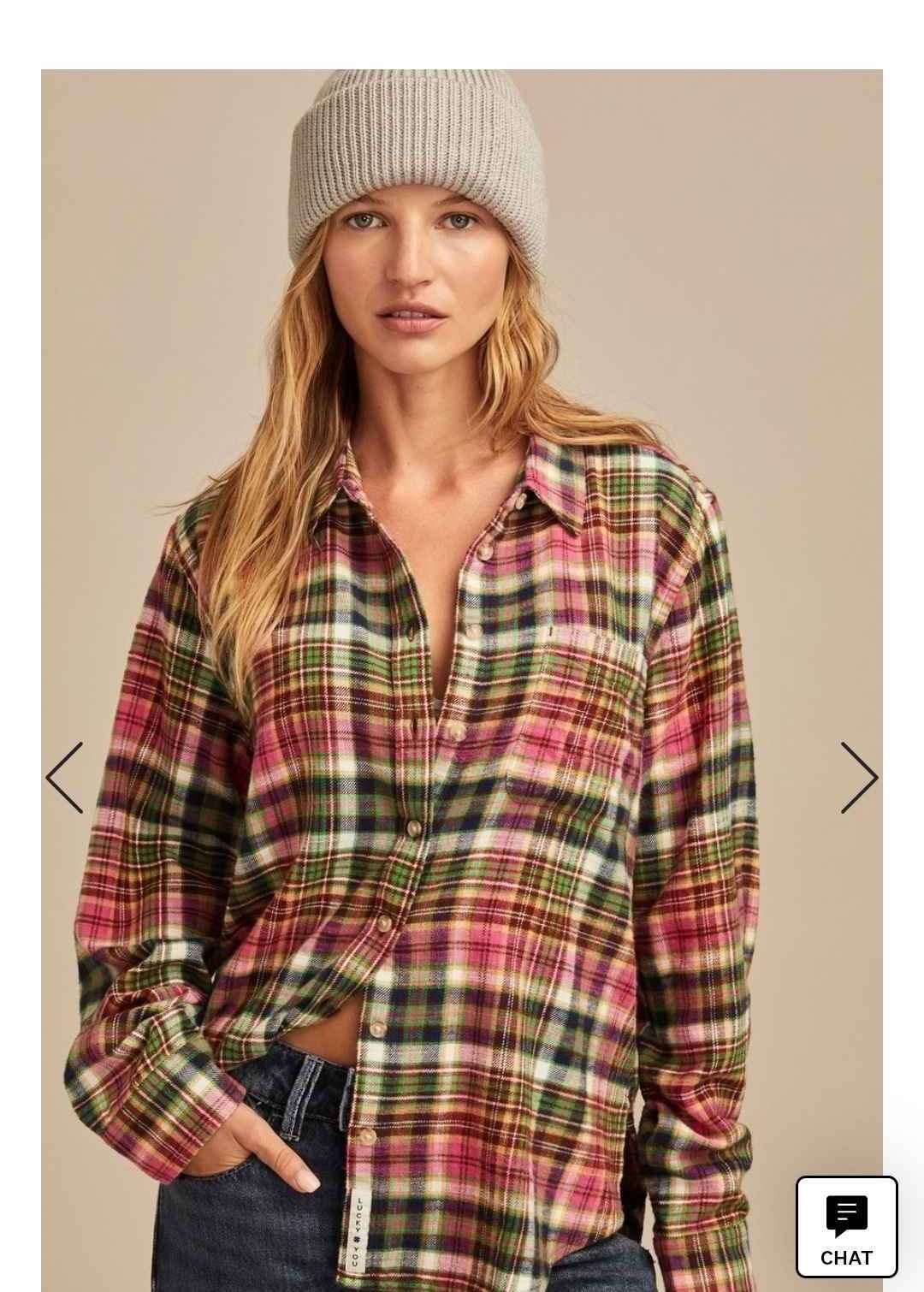The width and height of the screenshot is (924, 1292).
Task: Collapse back to the previous slide via left chevron
Action: pyautogui.click(x=65, y=778)
